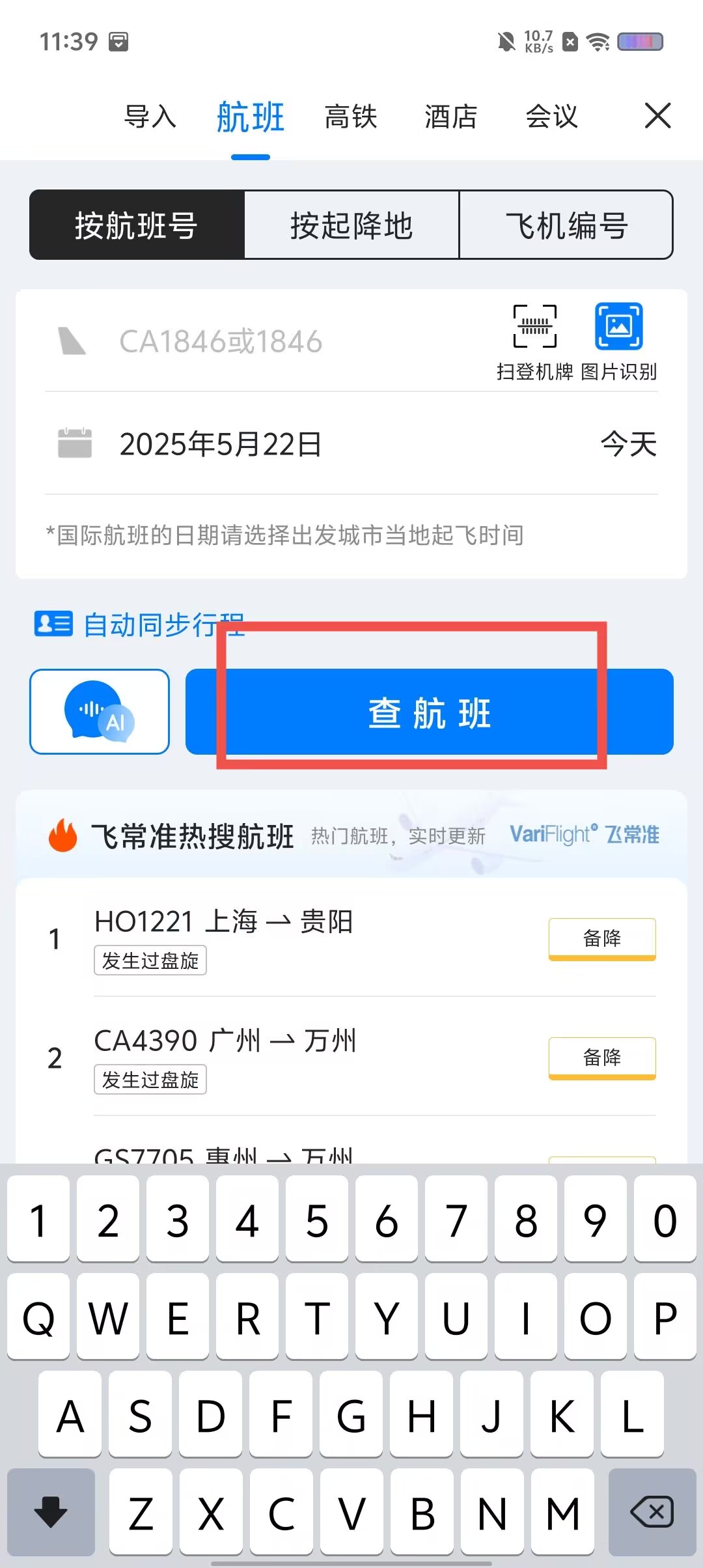
Task: Hide the keyboard with down arrow key
Action: [x=51, y=1512]
